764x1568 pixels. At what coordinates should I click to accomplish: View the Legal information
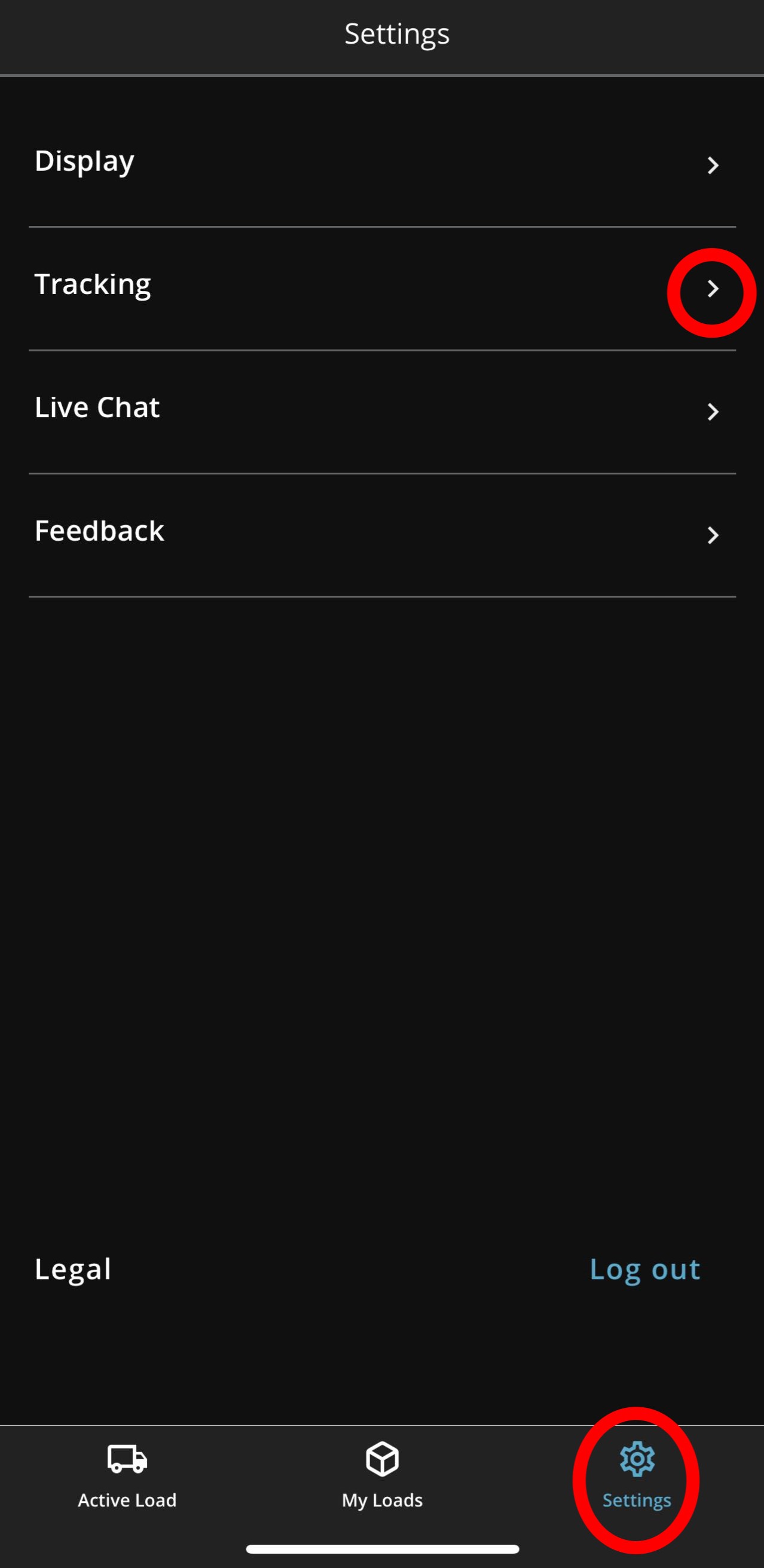pyautogui.click(x=73, y=1270)
